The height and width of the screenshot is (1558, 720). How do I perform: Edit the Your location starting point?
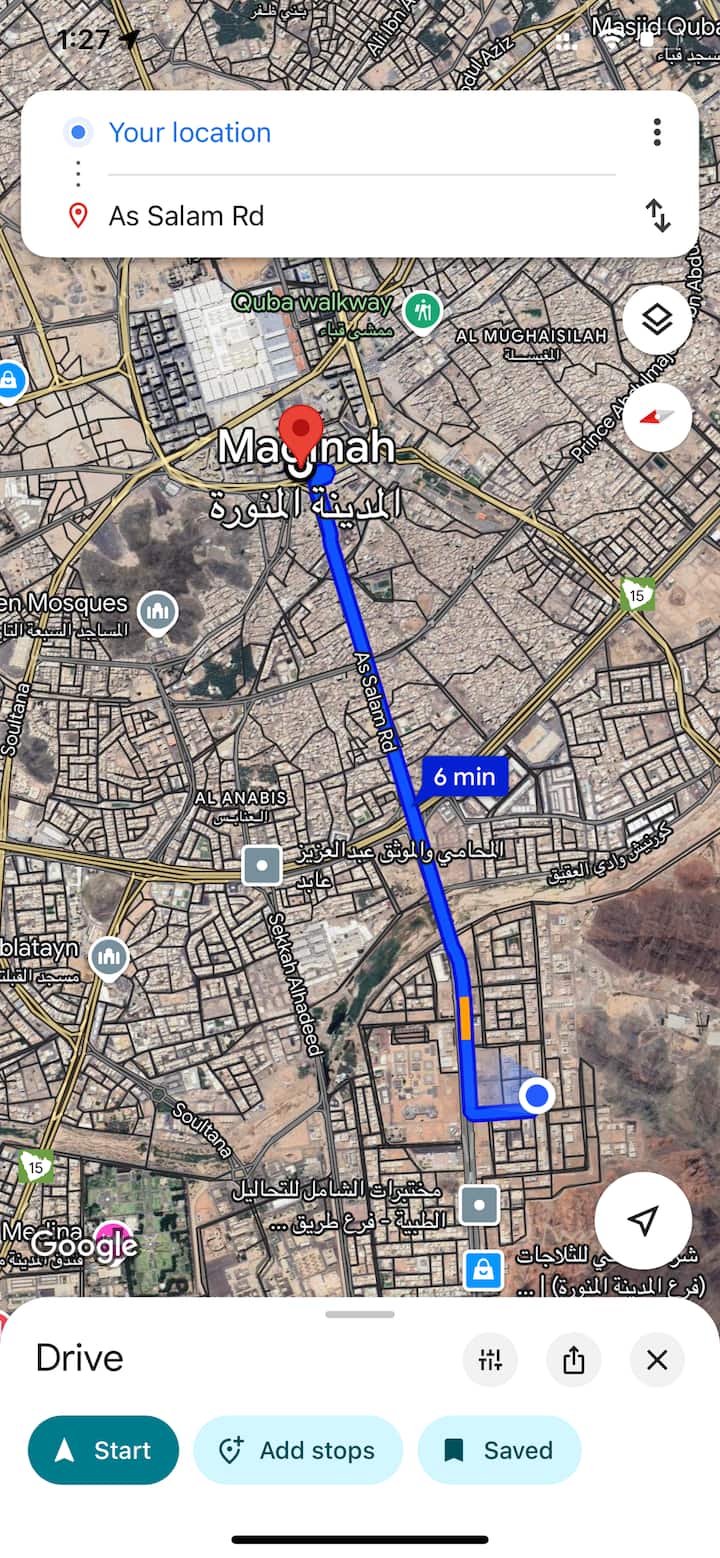[190, 132]
